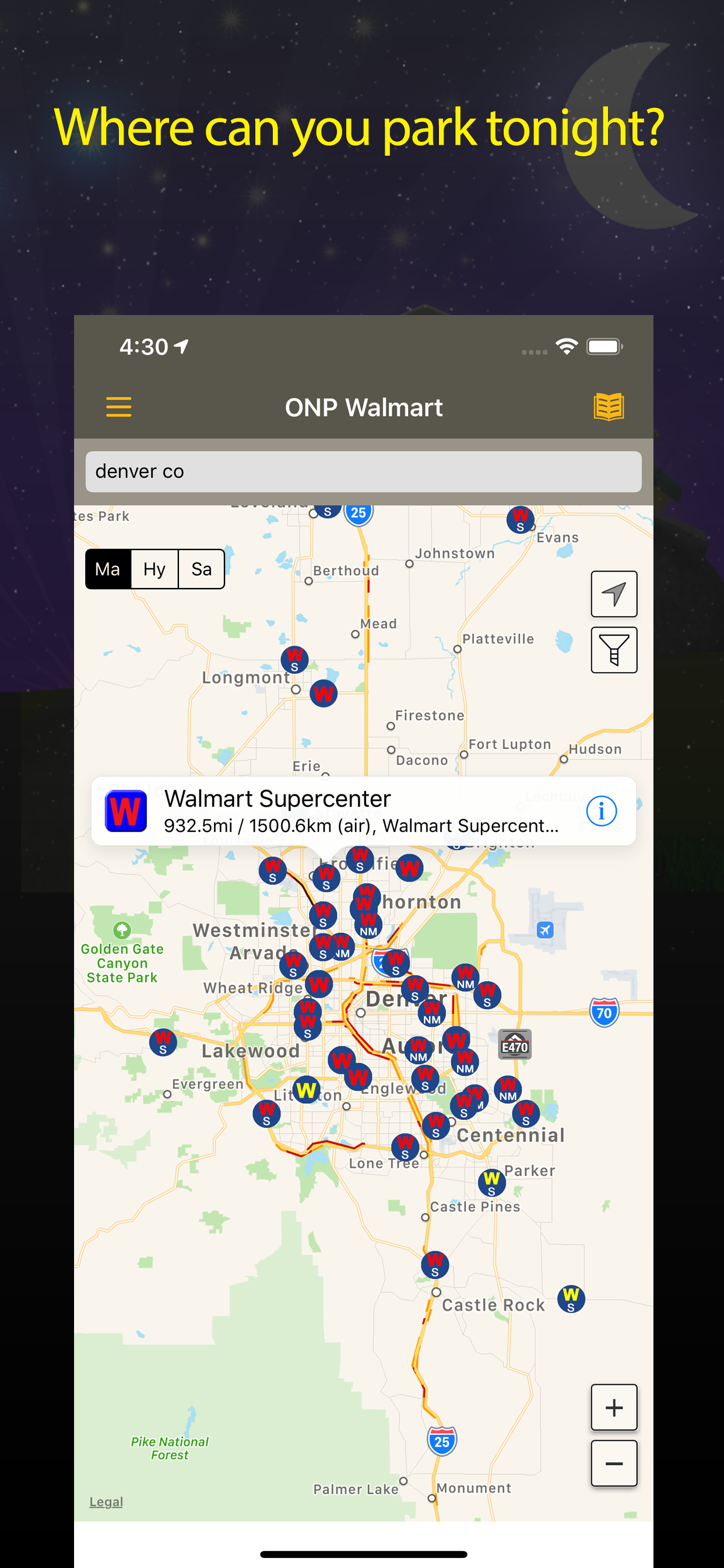Open the map filter funnel icon
Image resolution: width=724 pixels, height=1568 pixels.
[x=613, y=649]
